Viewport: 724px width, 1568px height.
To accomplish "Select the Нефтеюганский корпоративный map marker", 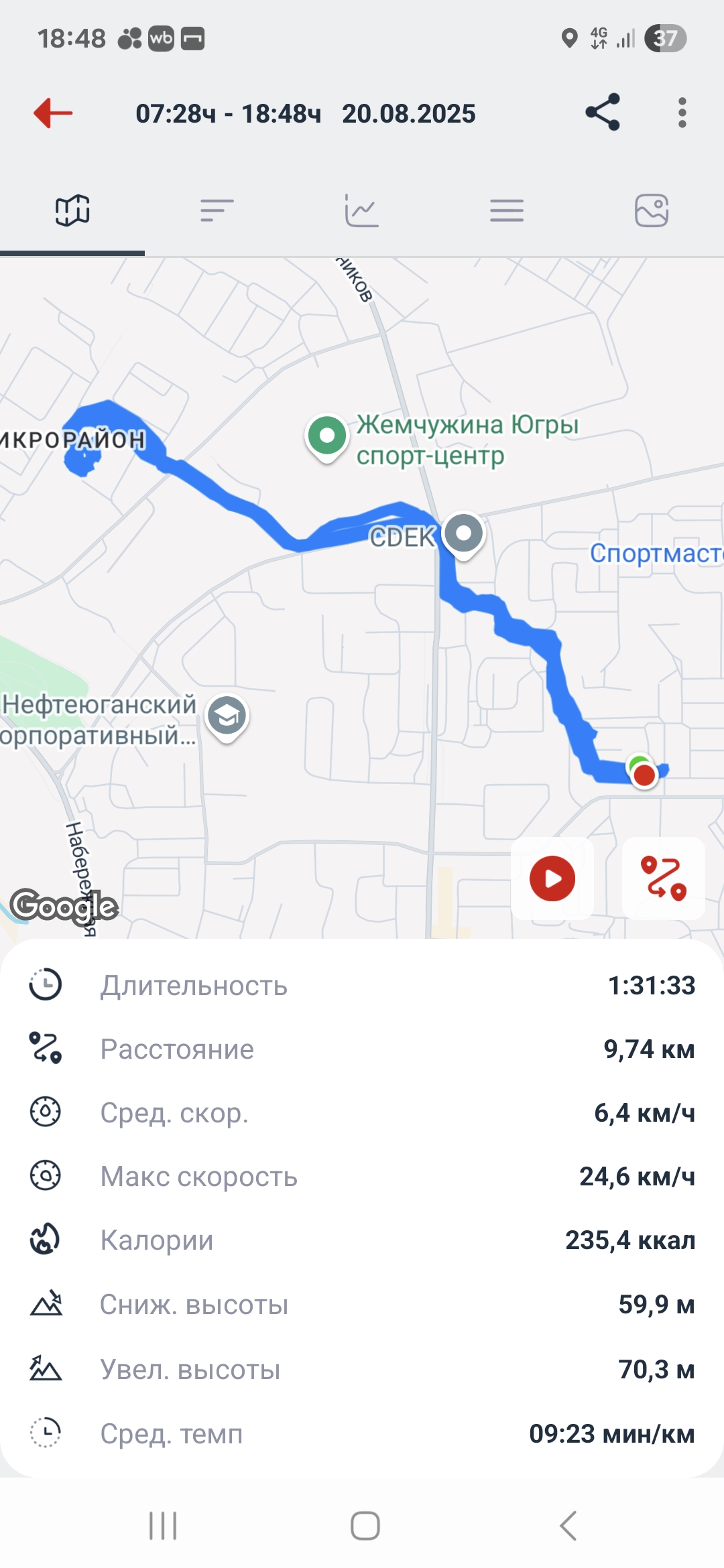I will pyautogui.click(x=227, y=718).
